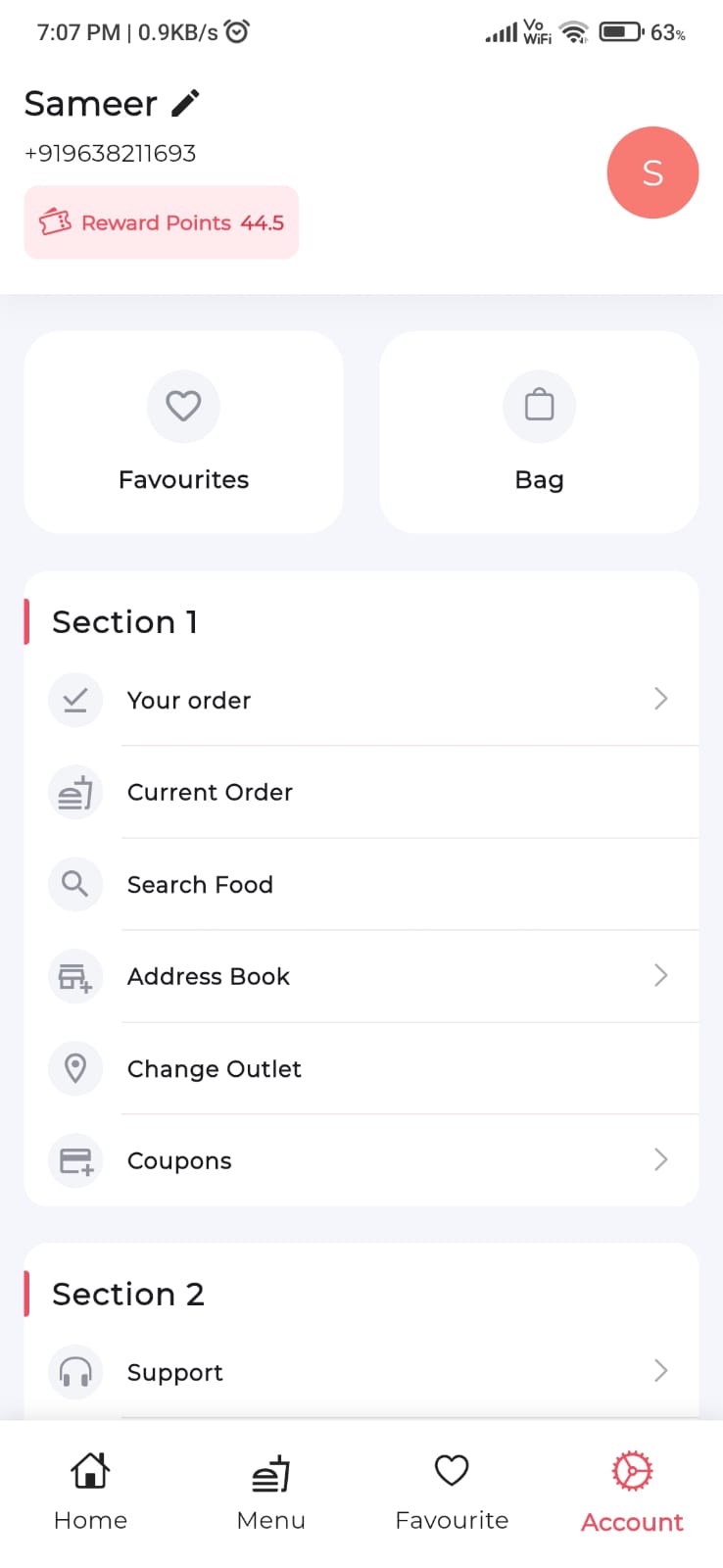Switch to the Menu tab

[271, 1492]
